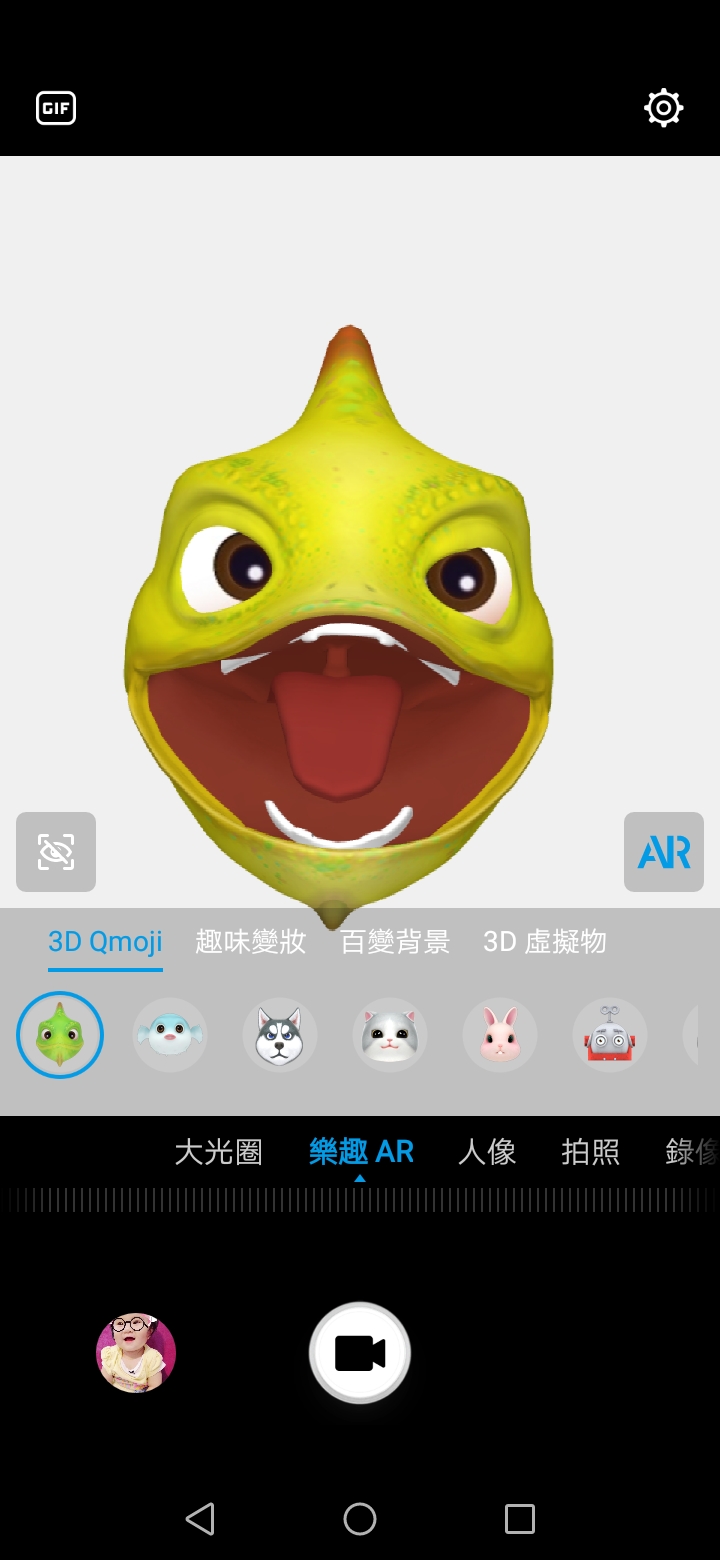Switch camera mode to 大光圈
Viewport: 720px width, 1560px height.
tap(219, 1152)
